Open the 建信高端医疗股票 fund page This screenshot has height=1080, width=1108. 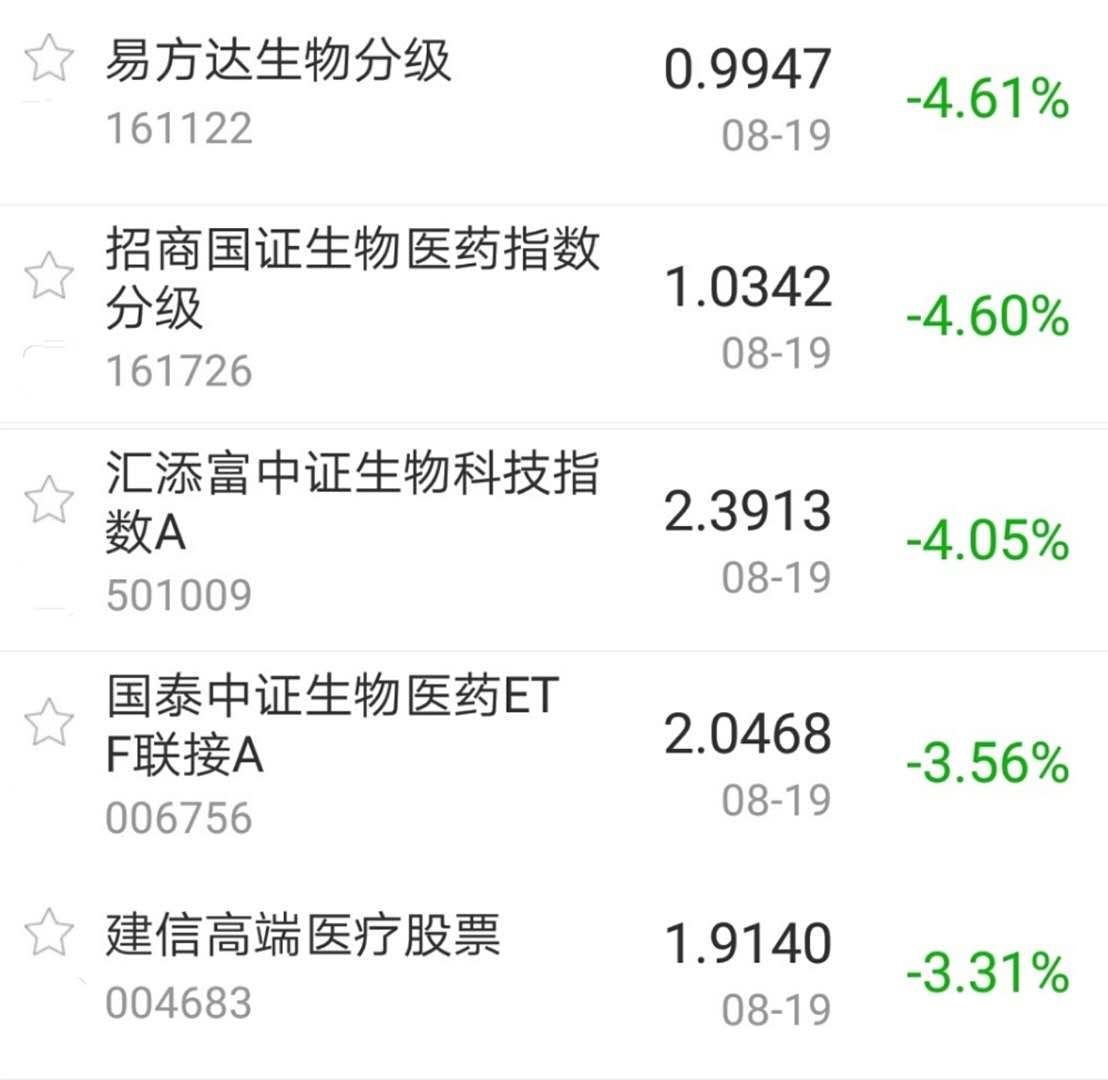coord(302,936)
